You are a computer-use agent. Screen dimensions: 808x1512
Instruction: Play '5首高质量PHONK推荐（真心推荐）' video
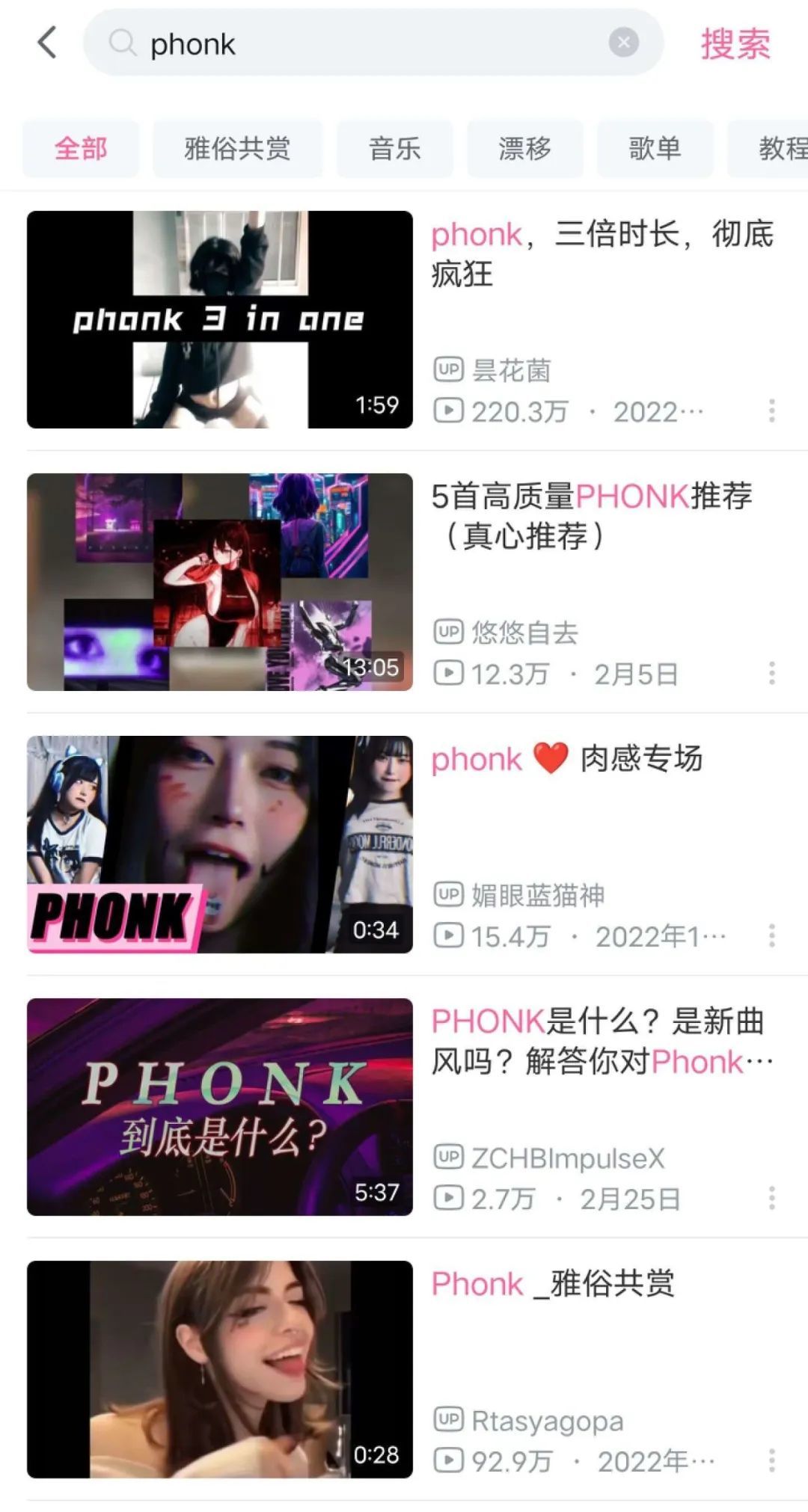[x=220, y=582]
